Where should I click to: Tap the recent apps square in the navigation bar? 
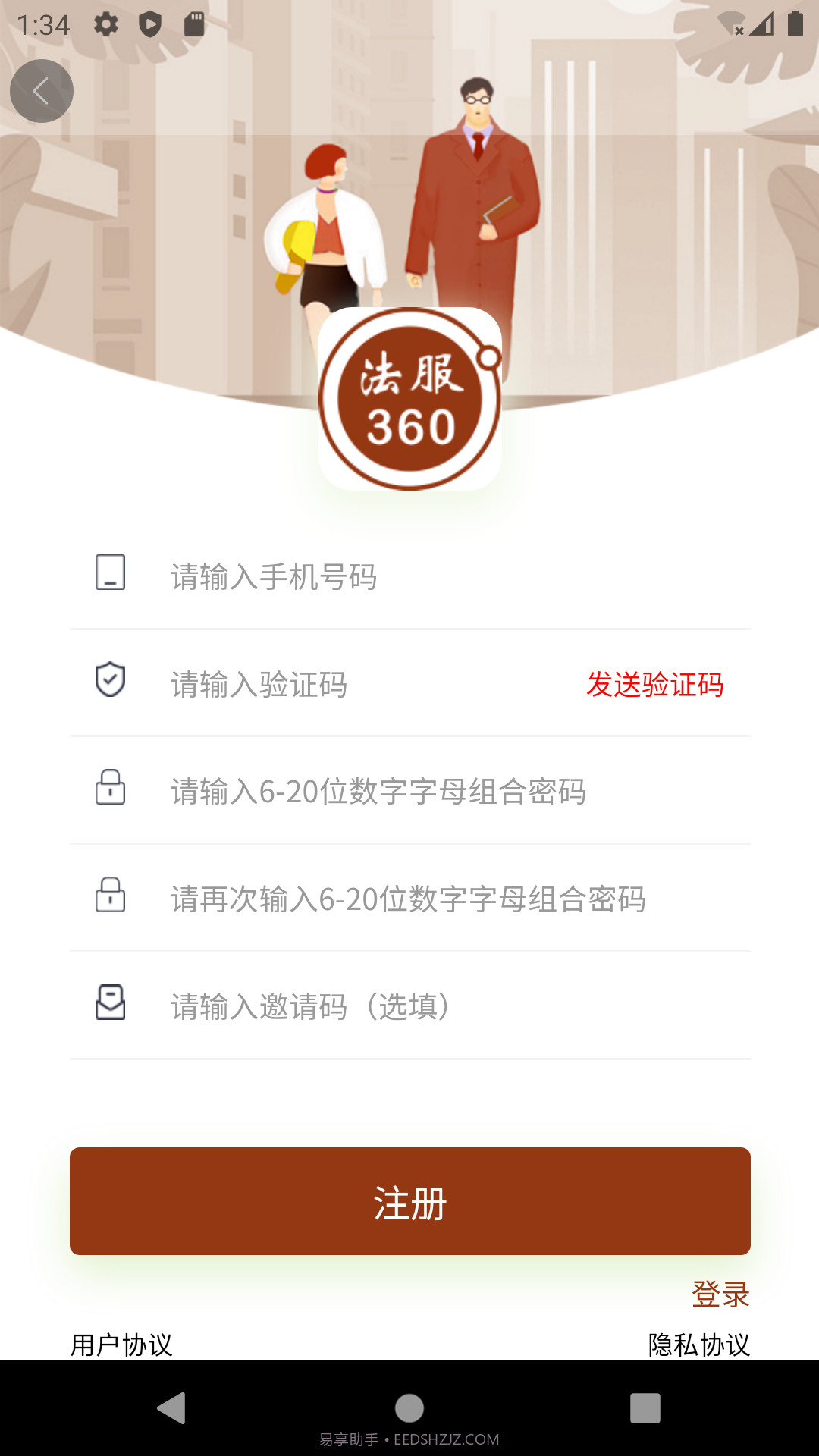tap(645, 1408)
